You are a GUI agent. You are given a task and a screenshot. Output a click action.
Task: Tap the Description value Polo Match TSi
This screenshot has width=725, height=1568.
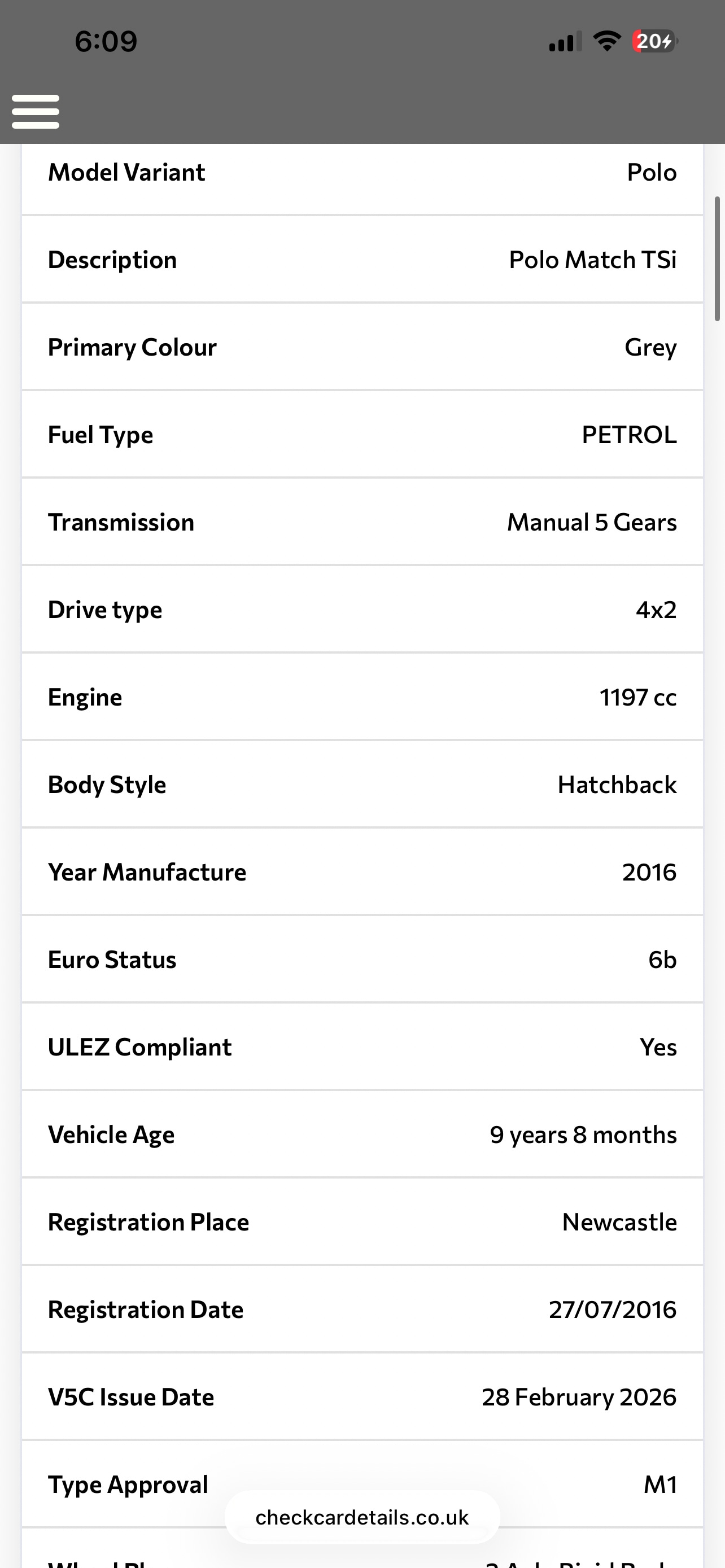pyautogui.click(x=592, y=260)
